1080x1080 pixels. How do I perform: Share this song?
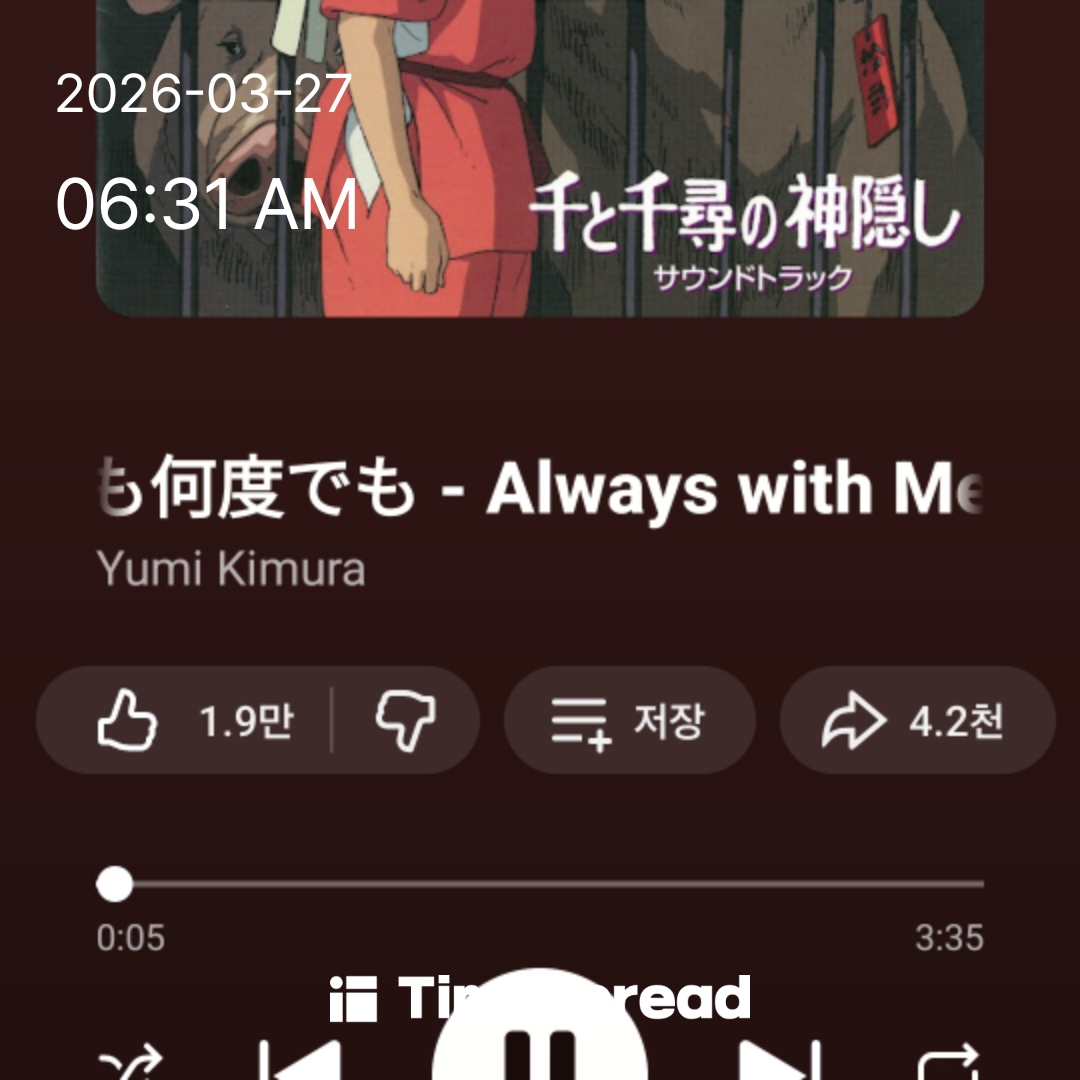click(x=916, y=720)
